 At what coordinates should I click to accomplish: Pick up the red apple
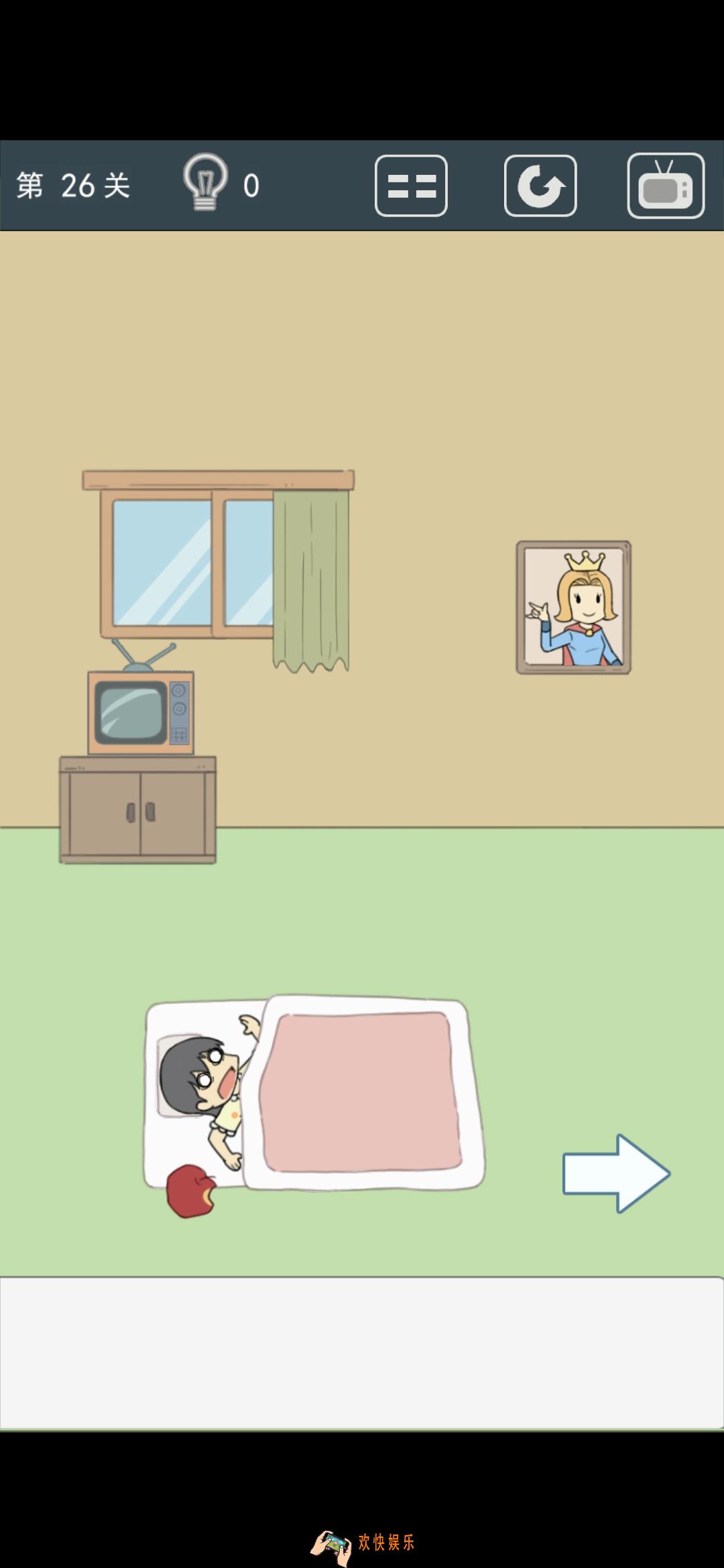(190, 1191)
